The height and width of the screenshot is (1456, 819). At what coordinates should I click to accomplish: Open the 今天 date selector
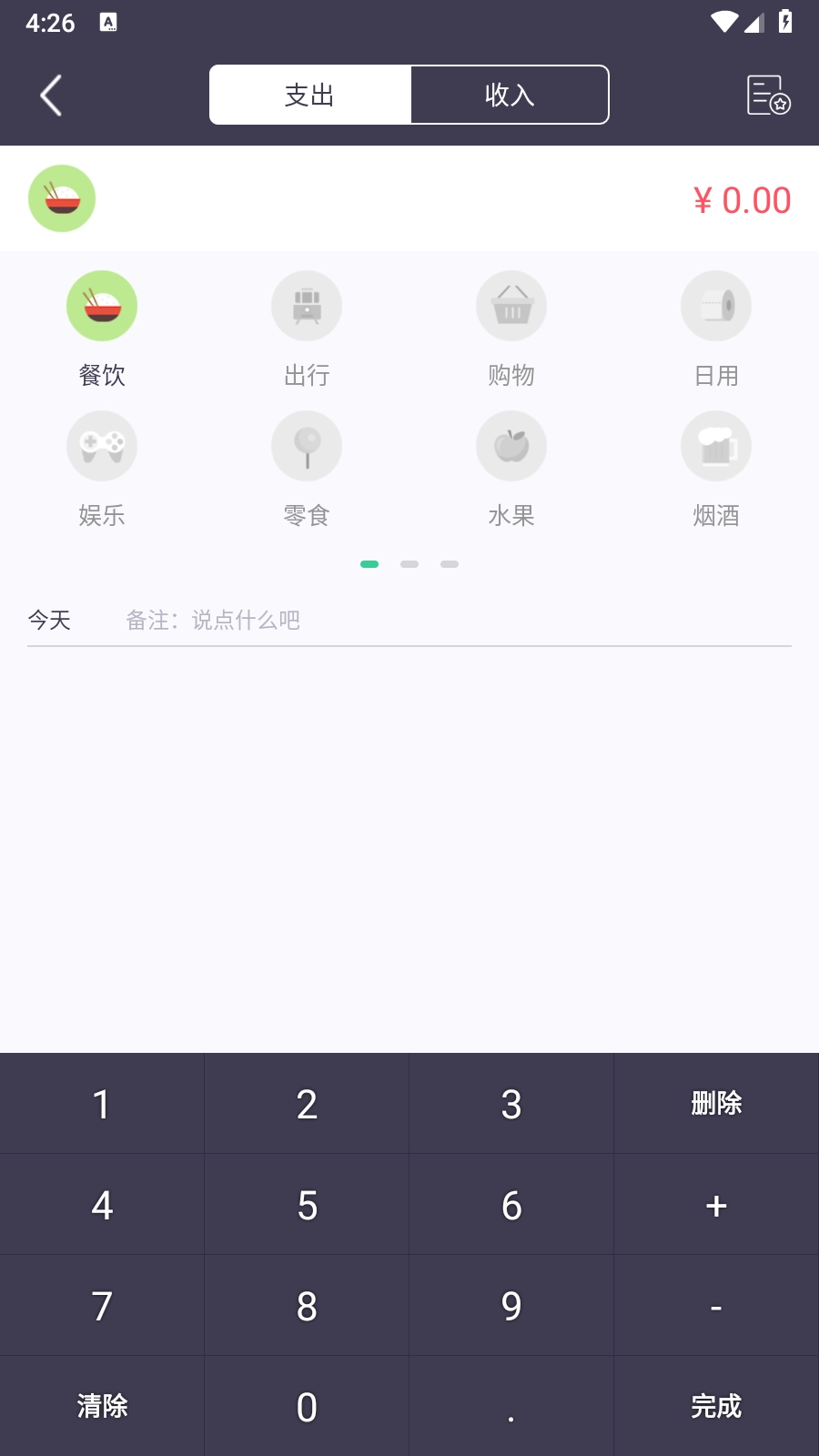click(x=51, y=620)
